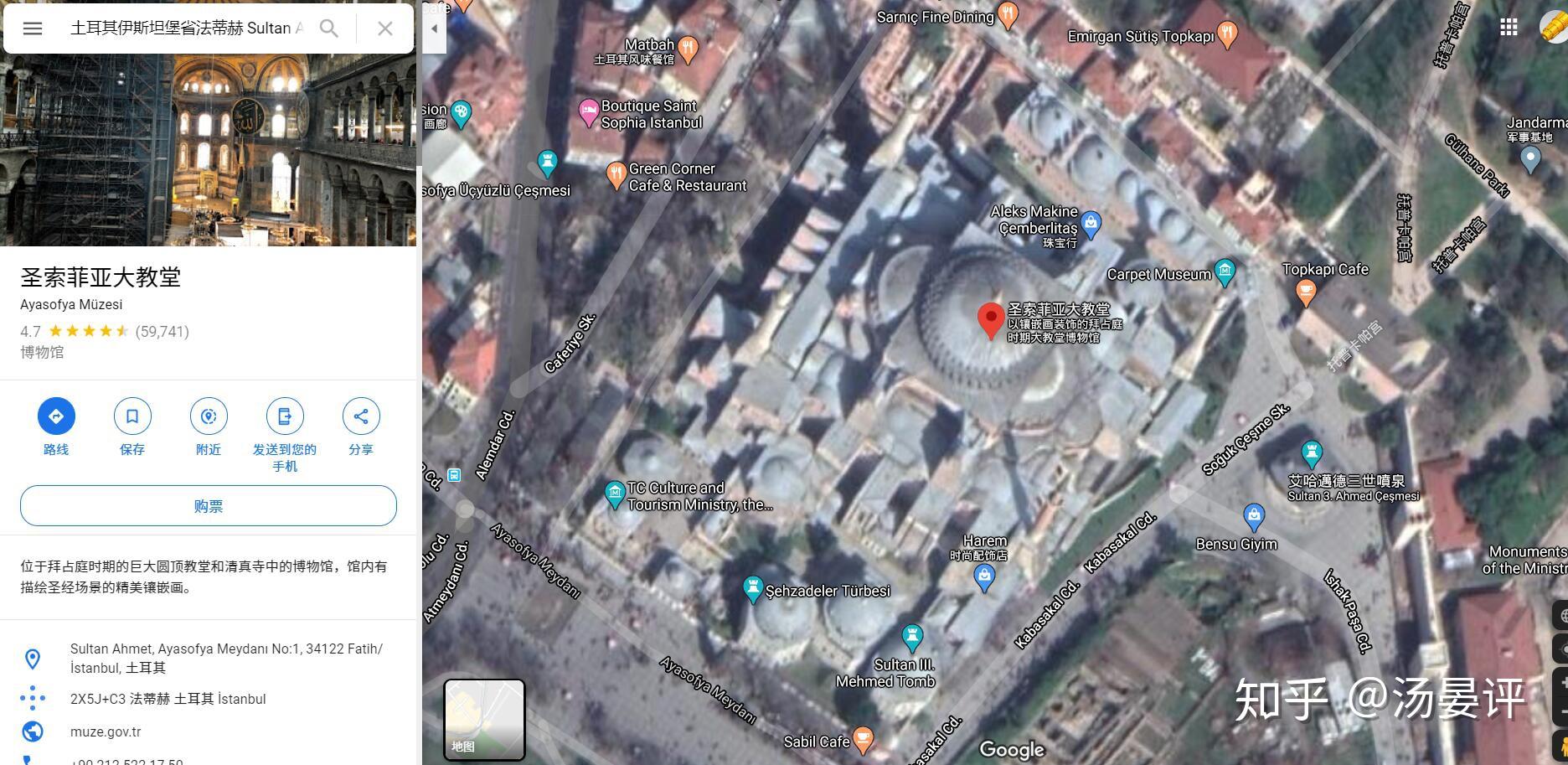This screenshot has height=765, width=1568.
Task: Tap the search box with Sultan Ahmet text
Action: (x=186, y=28)
